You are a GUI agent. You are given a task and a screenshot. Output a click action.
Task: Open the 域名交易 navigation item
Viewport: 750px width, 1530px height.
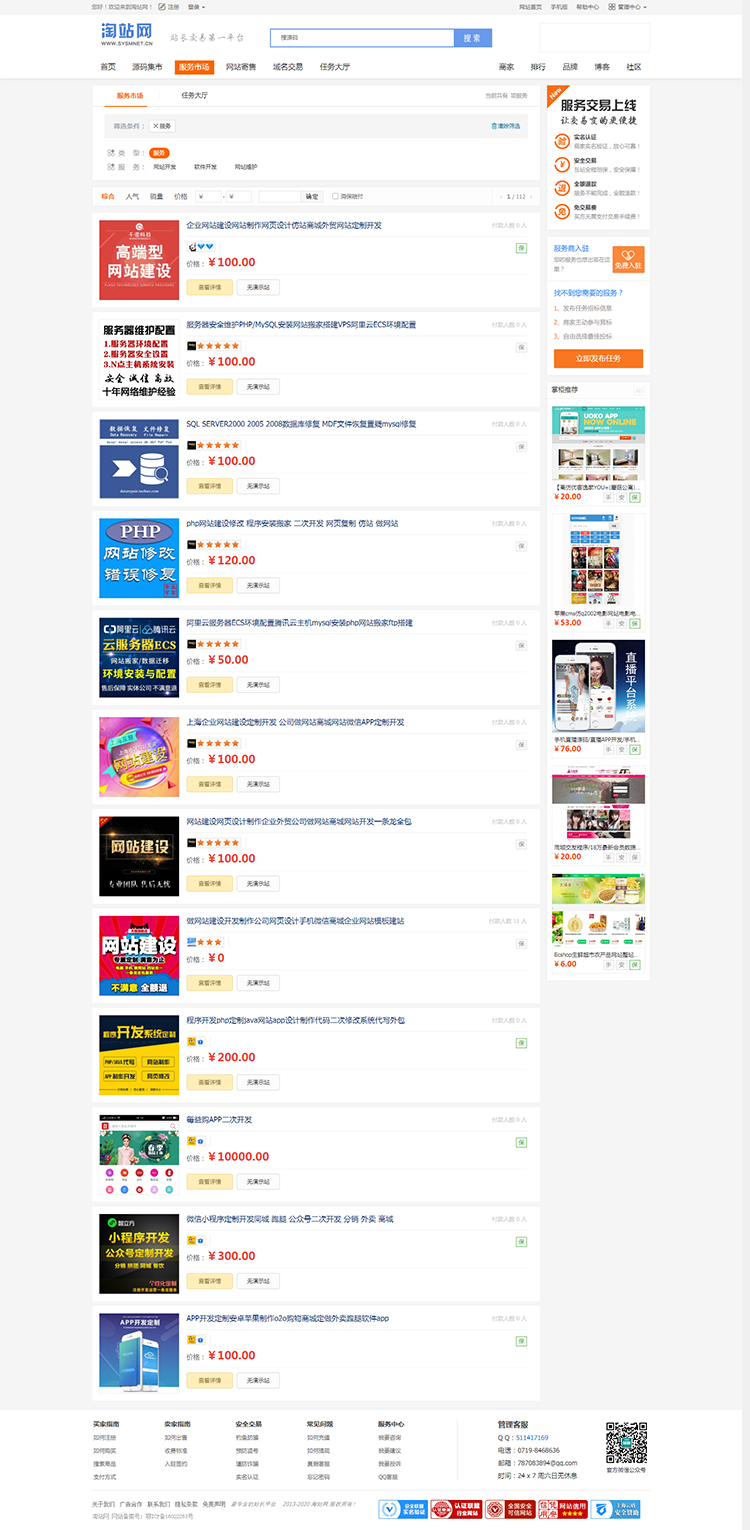288,67
